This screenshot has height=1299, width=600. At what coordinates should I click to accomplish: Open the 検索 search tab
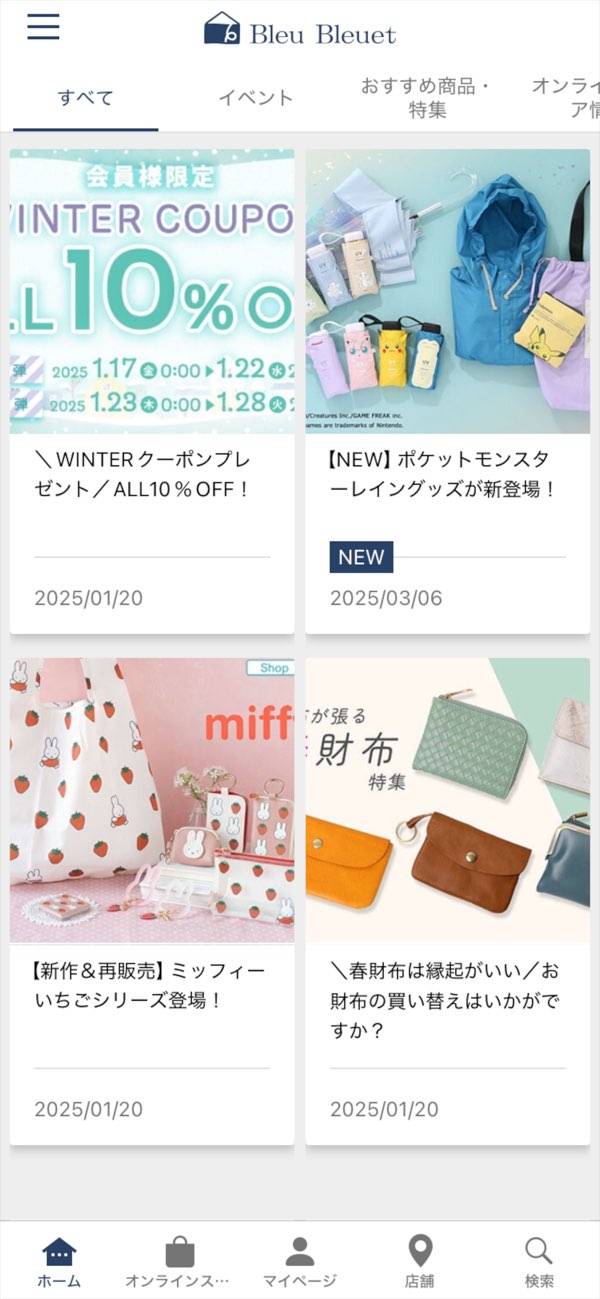coord(539,1261)
